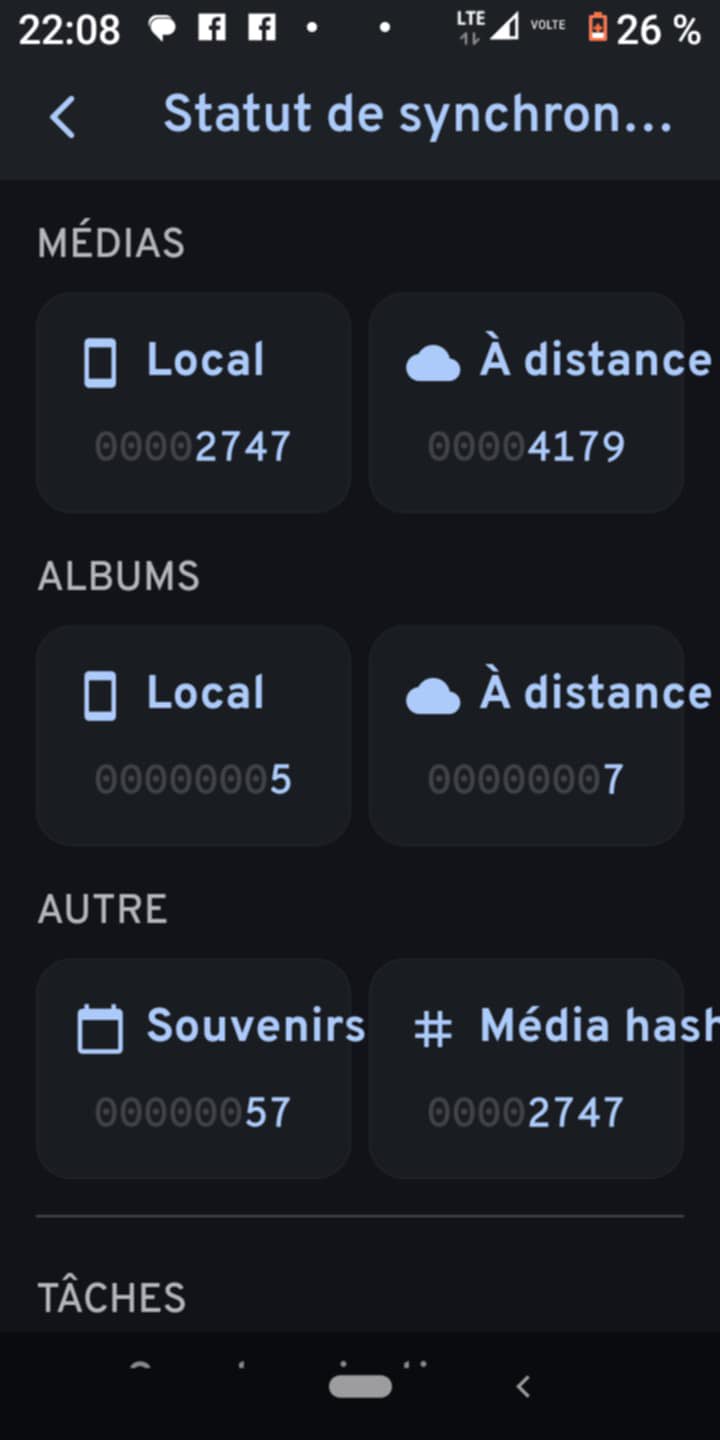Tap the system home pill

tap(360, 1386)
